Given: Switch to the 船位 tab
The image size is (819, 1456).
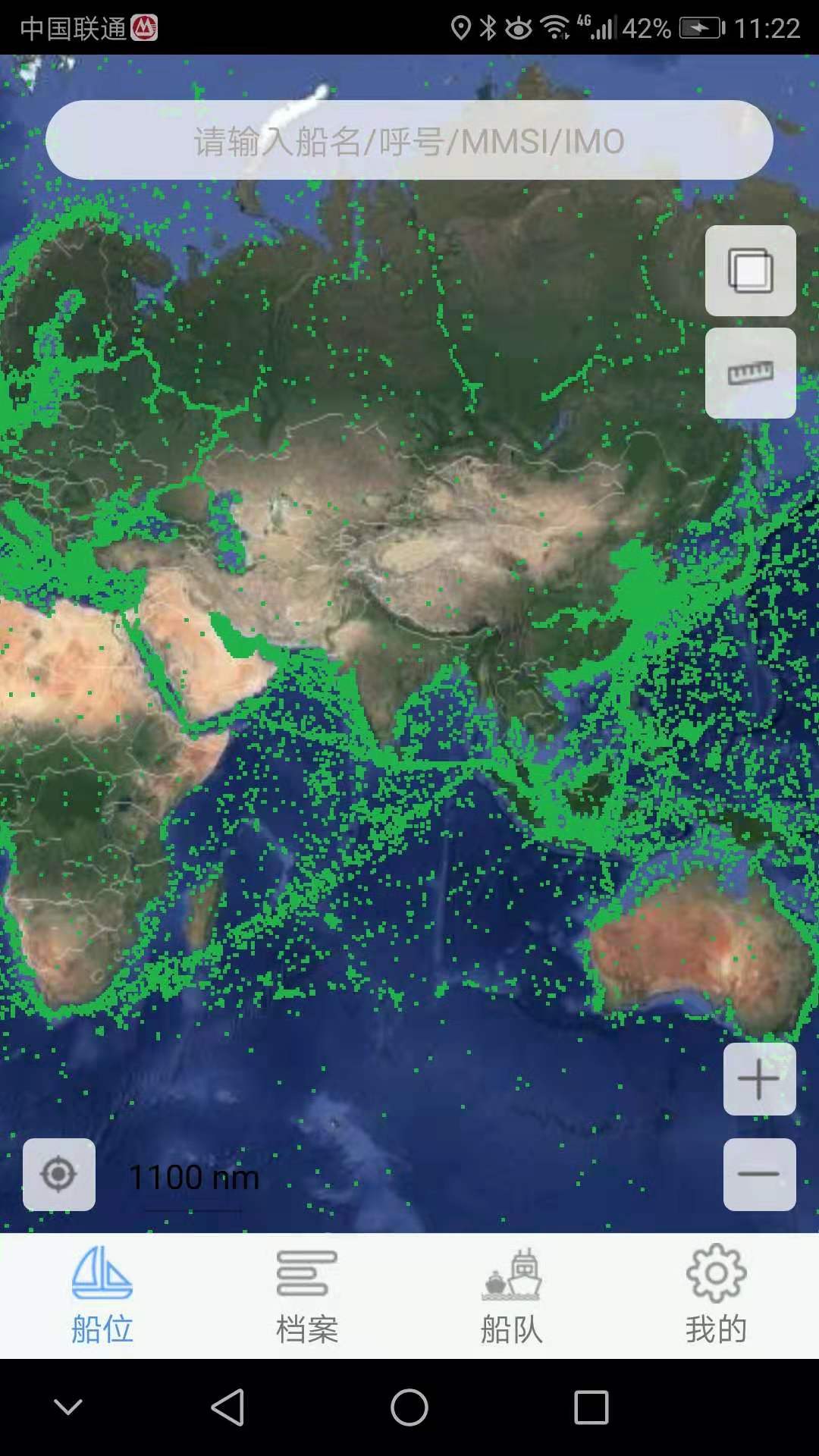Looking at the screenshot, I should coord(102,1295).
